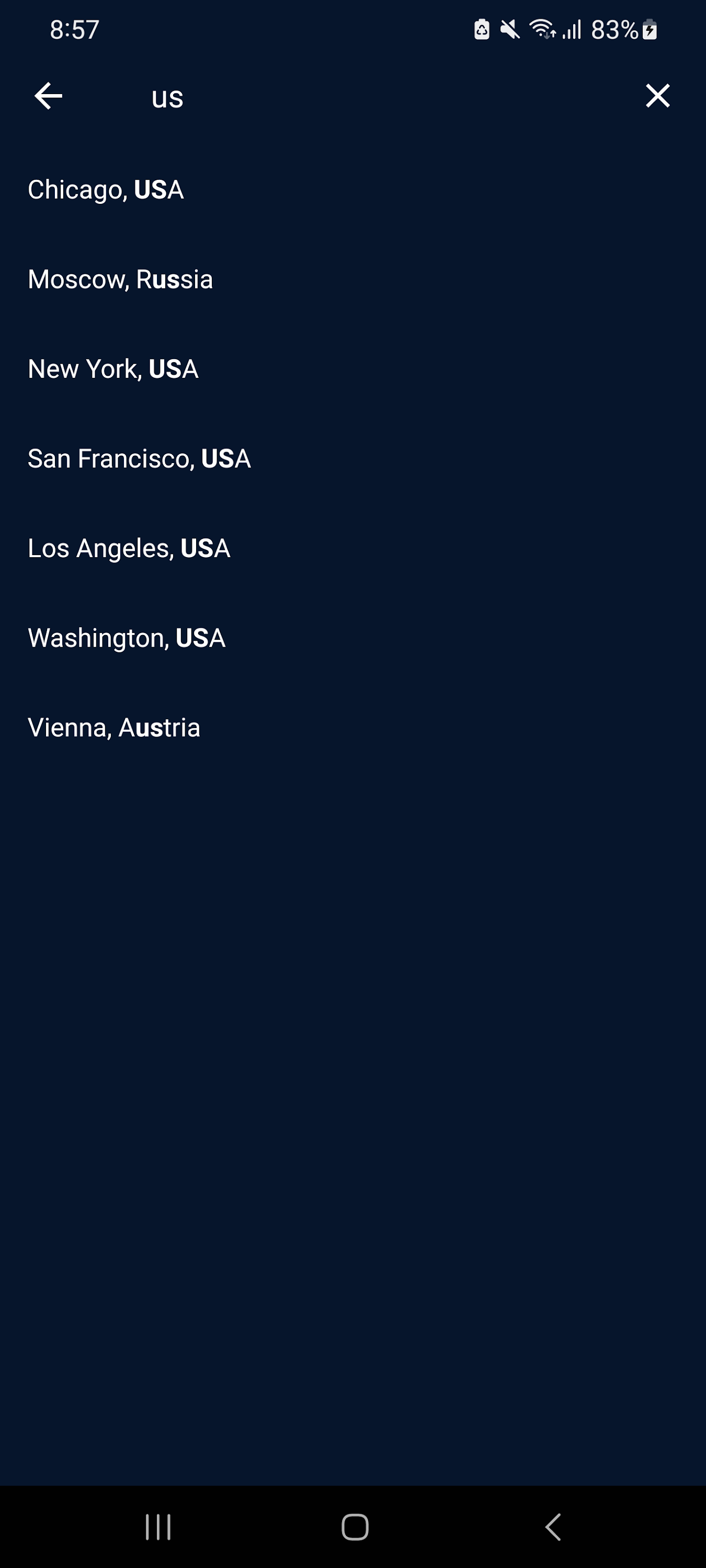Select Chicago, USA from results
This screenshot has height=1568, width=706.
click(106, 190)
